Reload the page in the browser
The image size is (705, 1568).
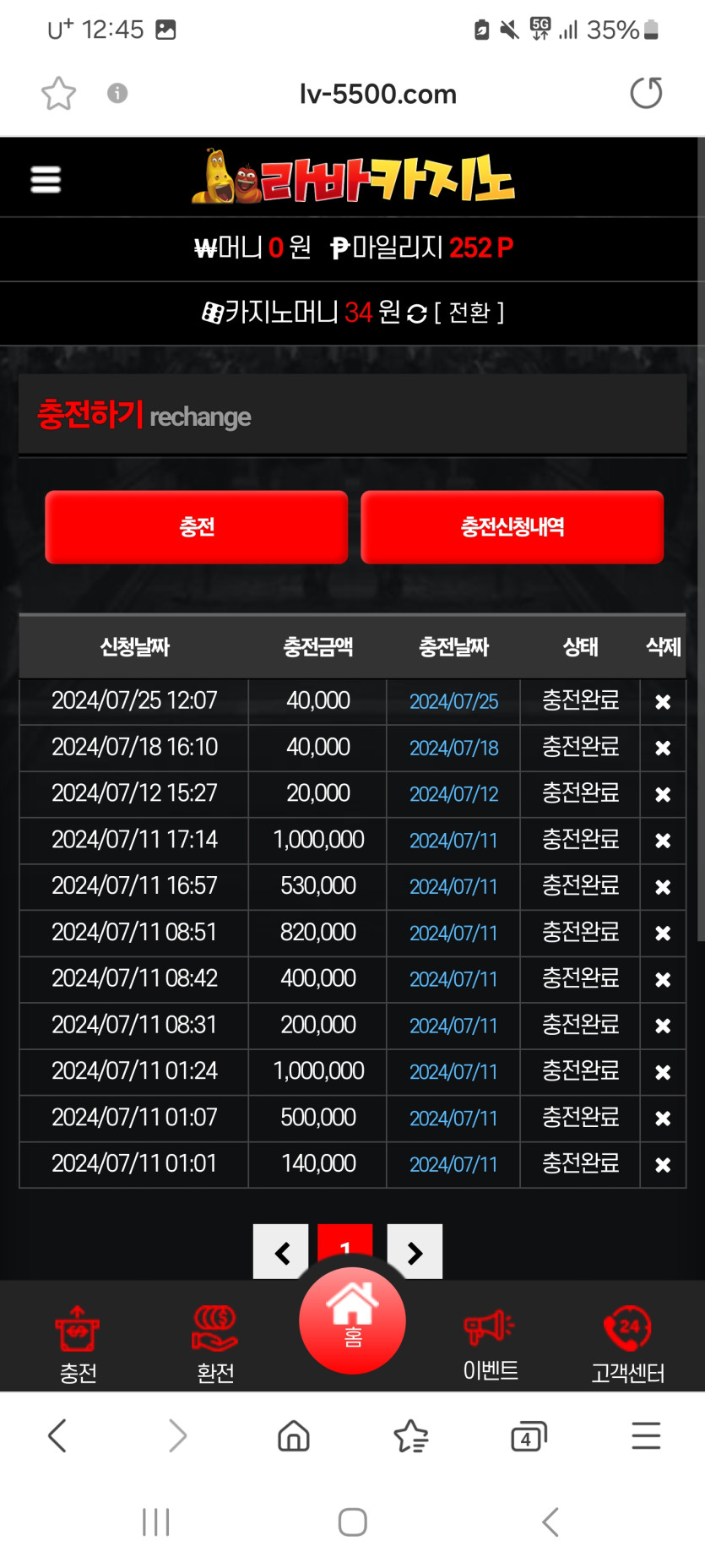(646, 93)
